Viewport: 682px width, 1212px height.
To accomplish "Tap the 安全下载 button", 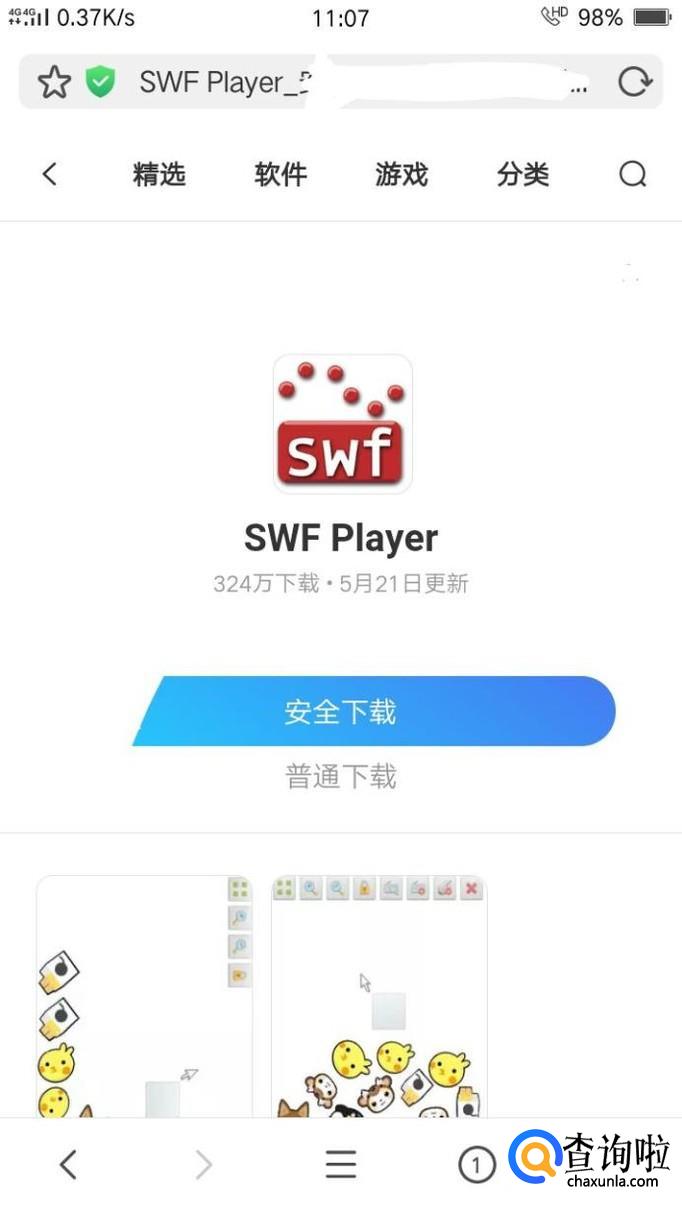I will [374, 711].
